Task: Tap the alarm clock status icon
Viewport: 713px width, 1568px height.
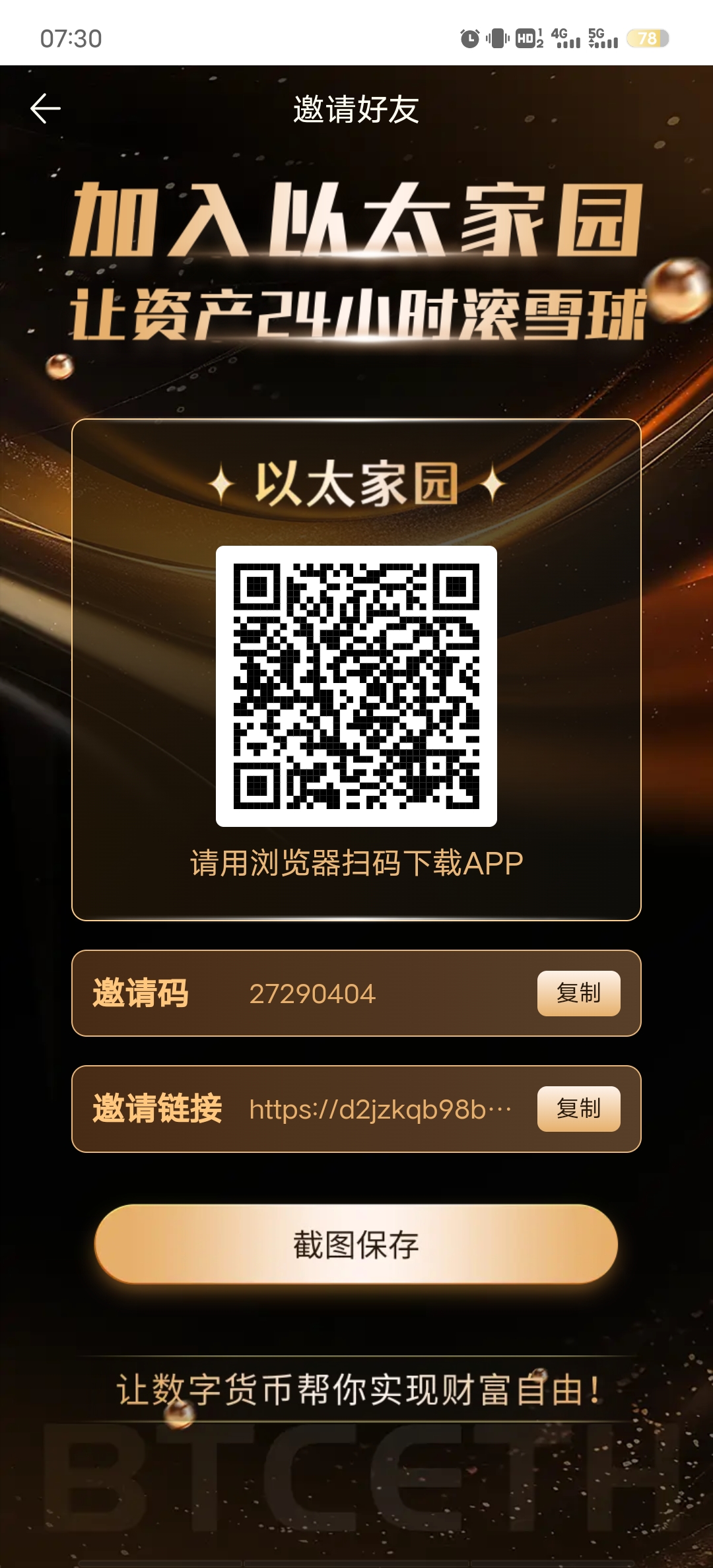Action: [x=470, y=38]
